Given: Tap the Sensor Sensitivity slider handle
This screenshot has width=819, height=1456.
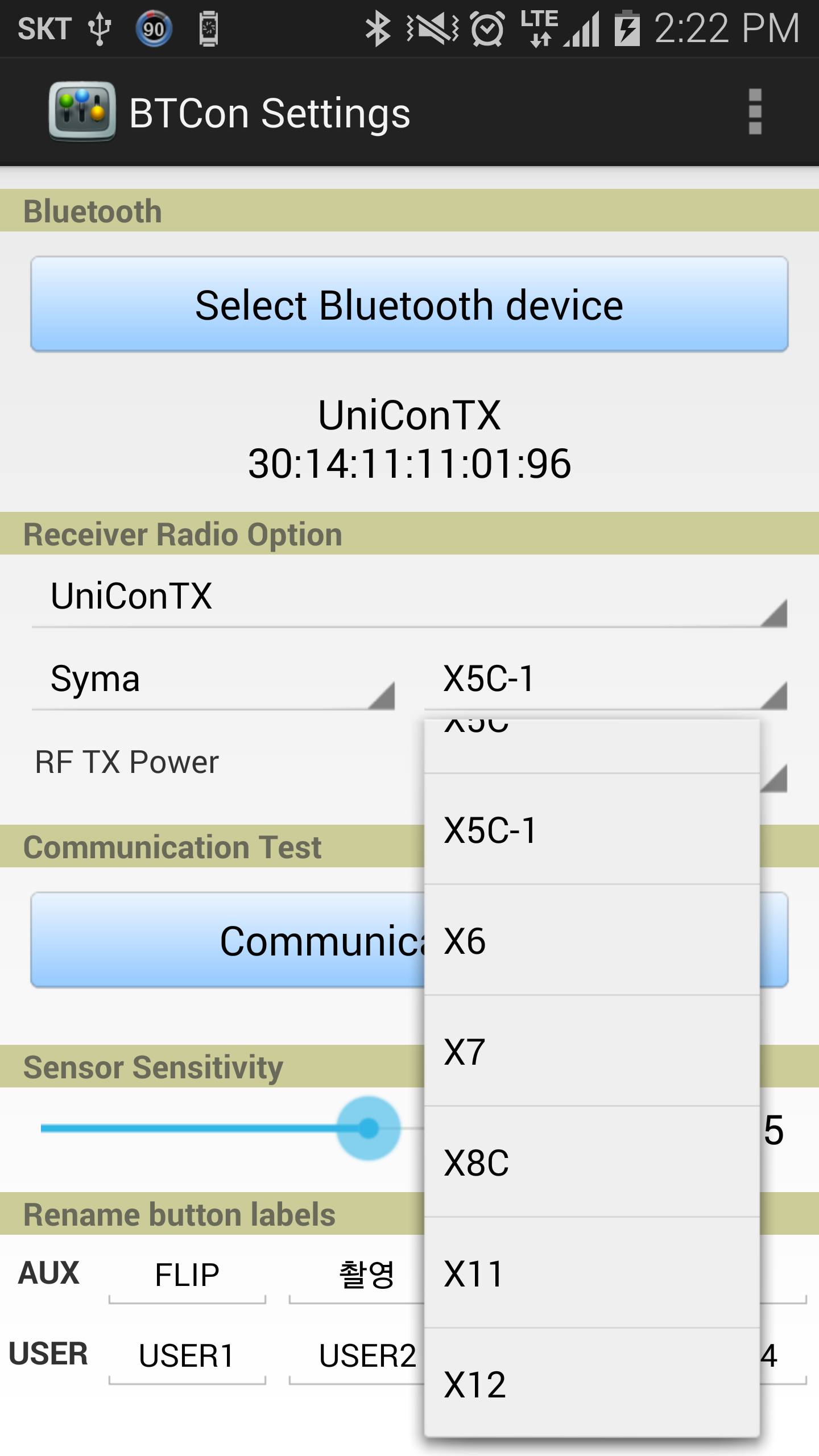Looking at the screenshot, I should (369, 1128).
